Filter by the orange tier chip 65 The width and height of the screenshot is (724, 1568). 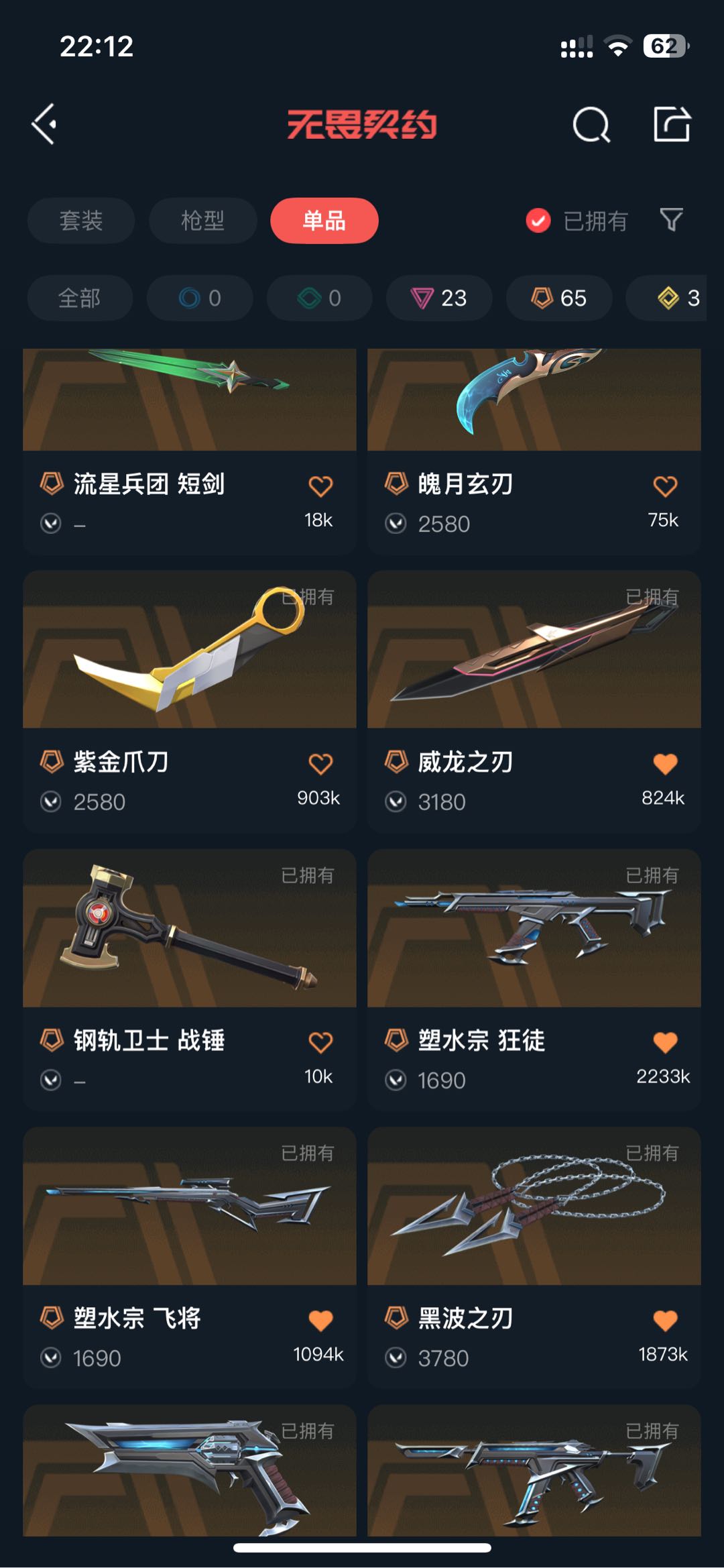[559, 298]
